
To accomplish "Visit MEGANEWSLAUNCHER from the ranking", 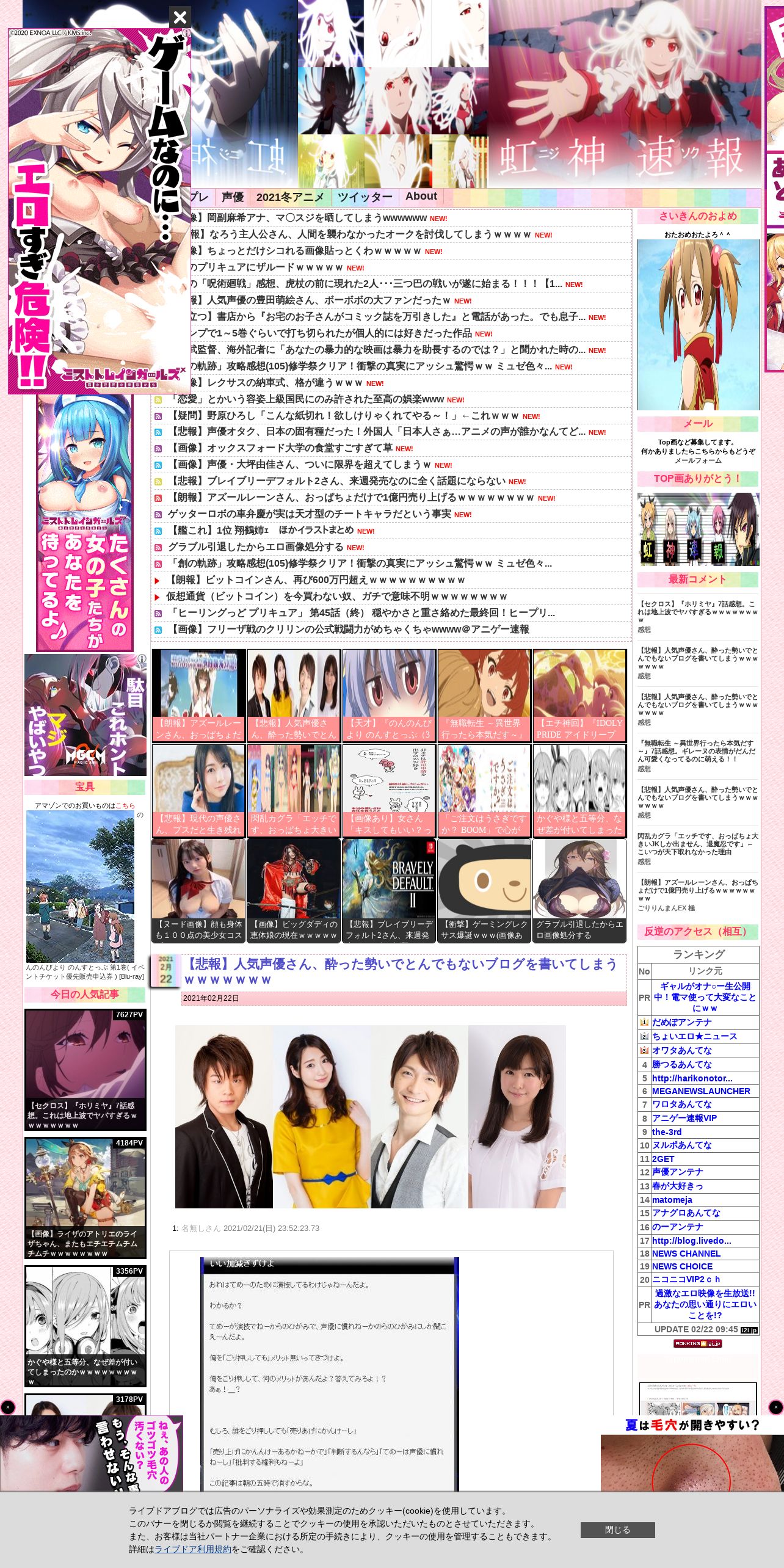I will point(701,1091).
